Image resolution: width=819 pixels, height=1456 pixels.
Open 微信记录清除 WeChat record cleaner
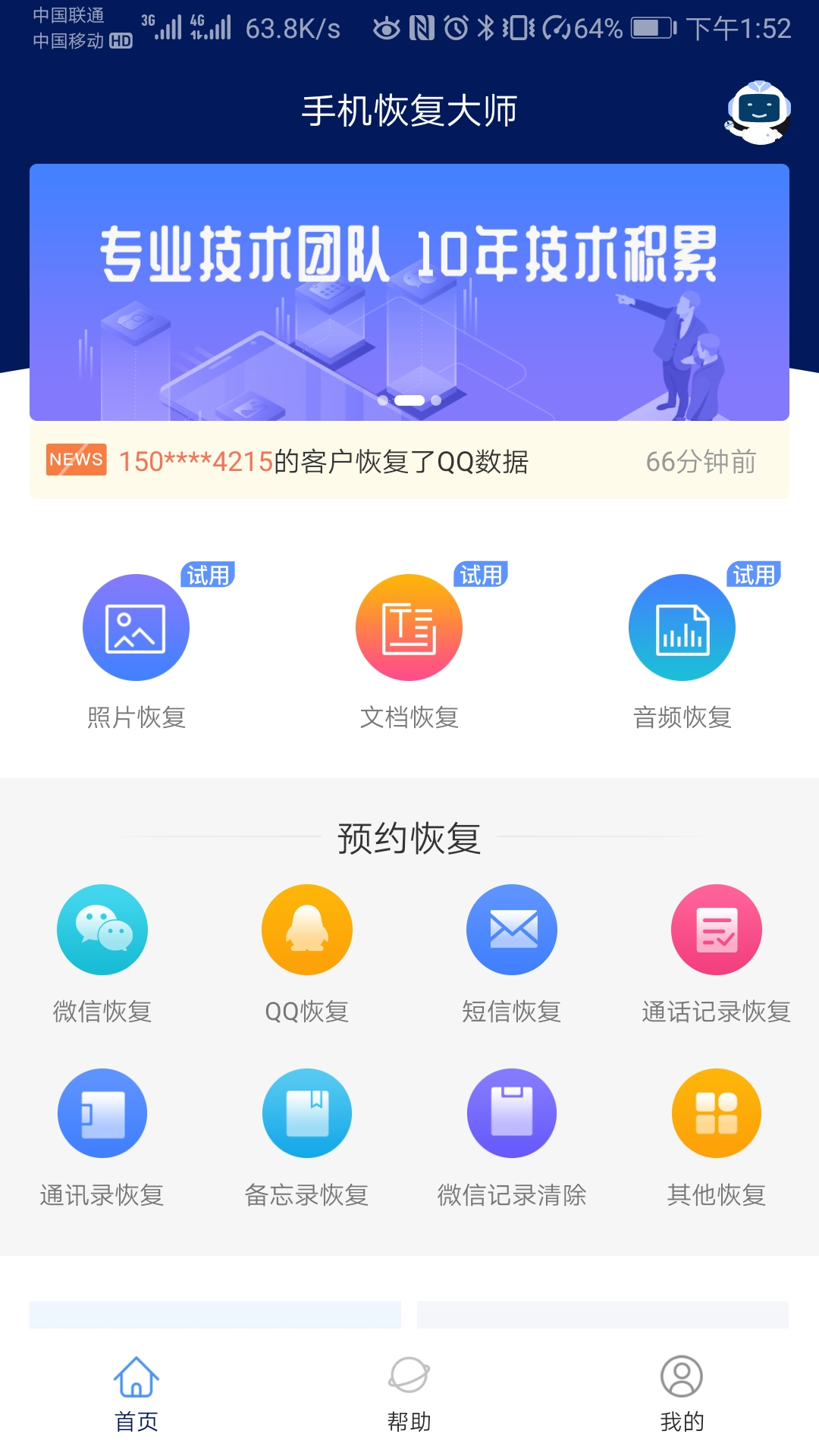click(x=512, y=1139)
